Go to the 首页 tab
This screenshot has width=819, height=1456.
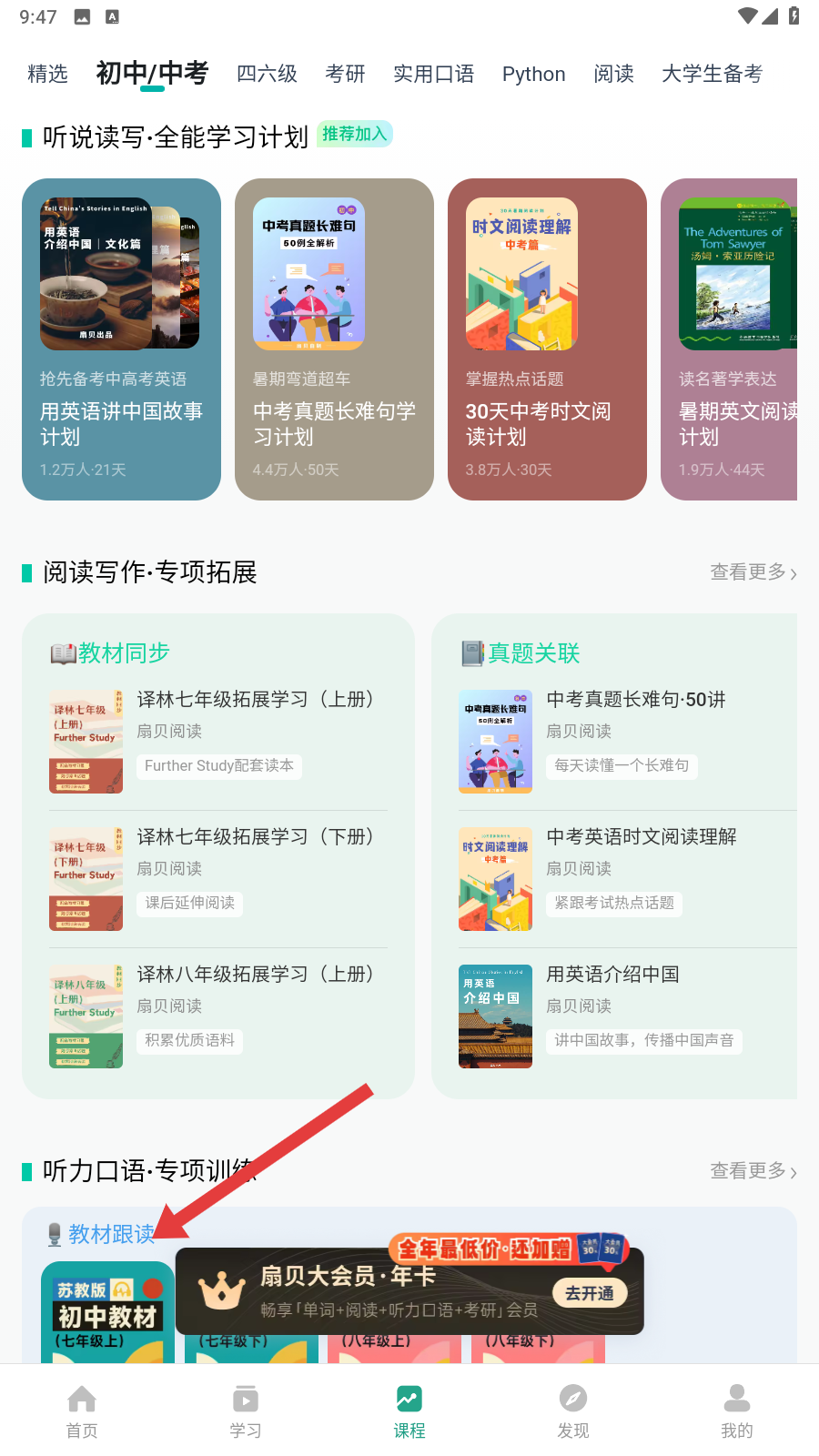[x=82, y=1411]
